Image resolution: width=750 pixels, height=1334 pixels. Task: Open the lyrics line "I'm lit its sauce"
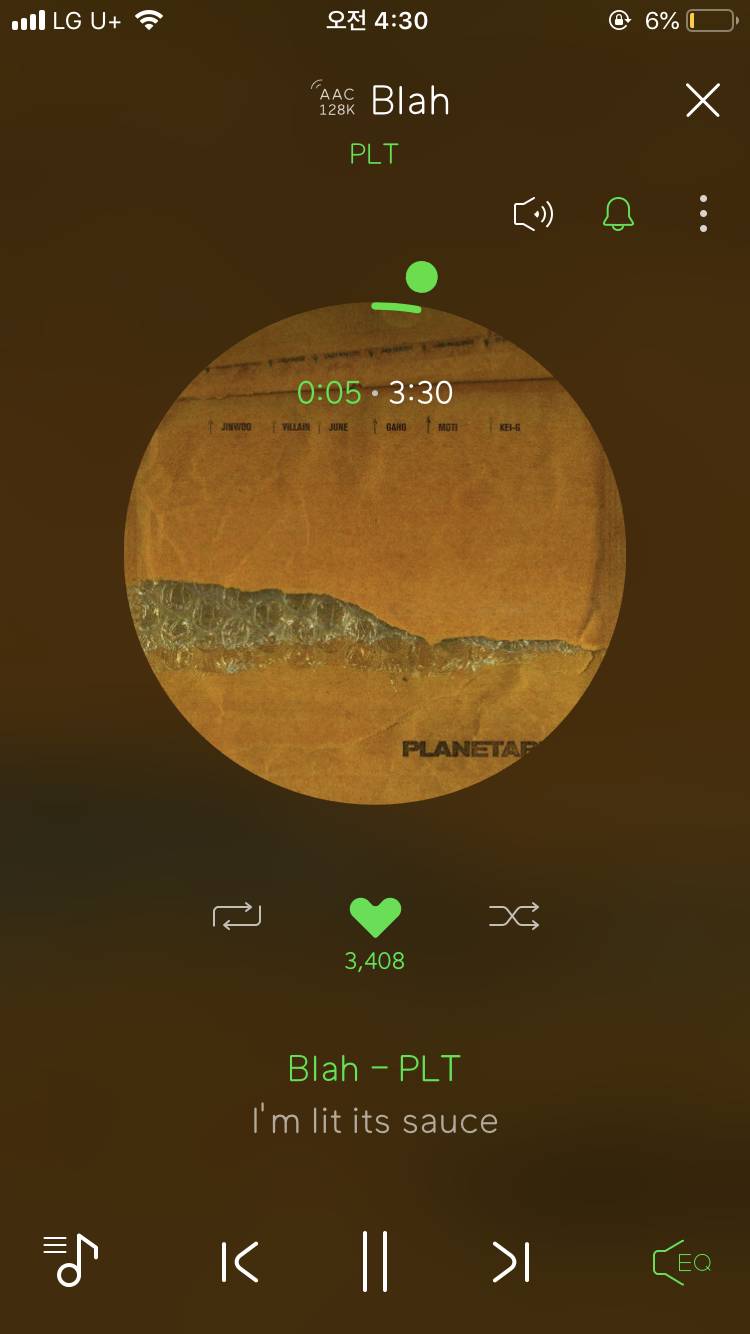coord(375,1121)
